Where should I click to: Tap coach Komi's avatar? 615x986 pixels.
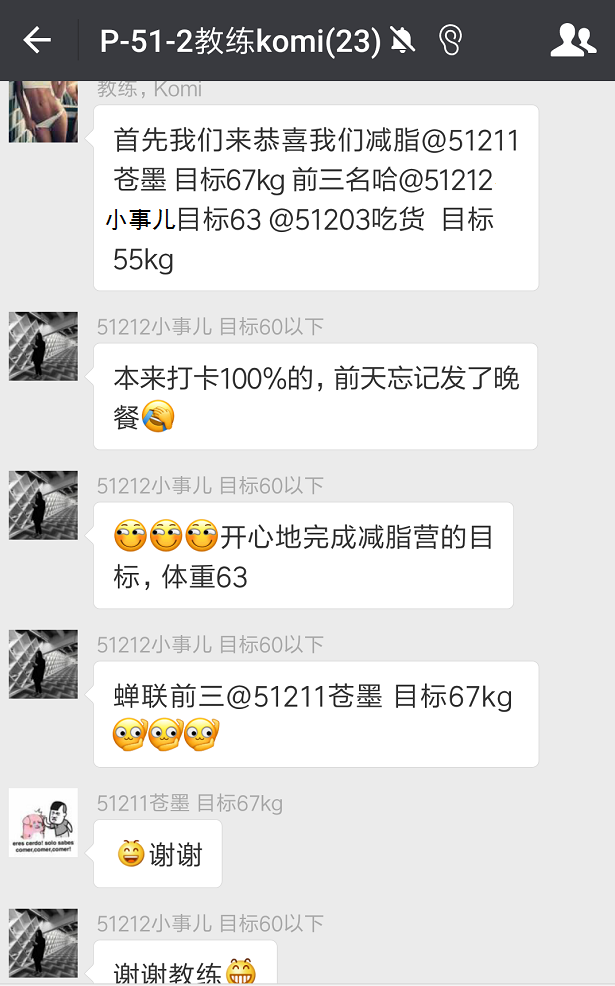[x=43, y=111]
